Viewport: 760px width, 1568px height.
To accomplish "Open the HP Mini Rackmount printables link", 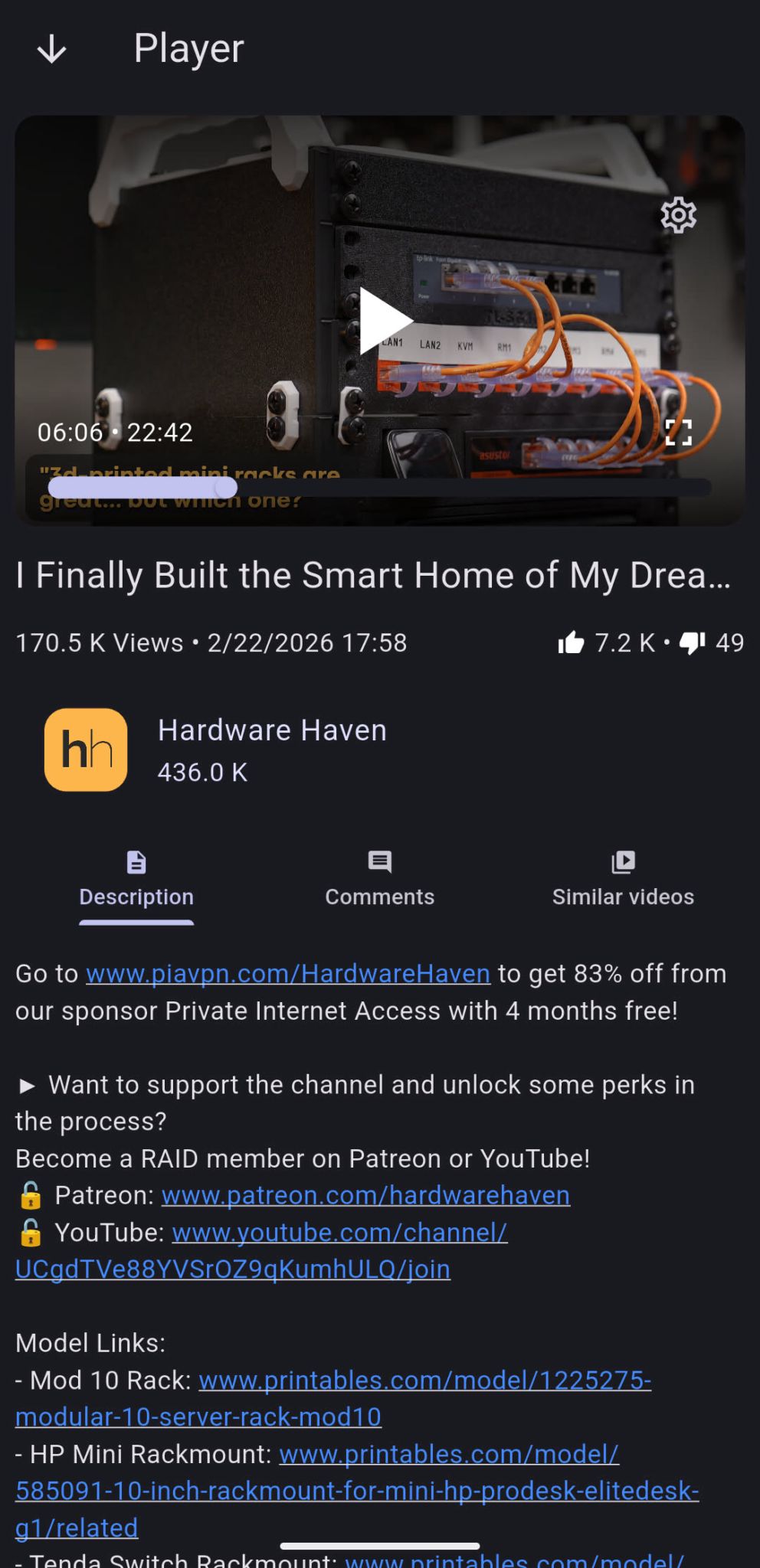I will pos(449,1454).
